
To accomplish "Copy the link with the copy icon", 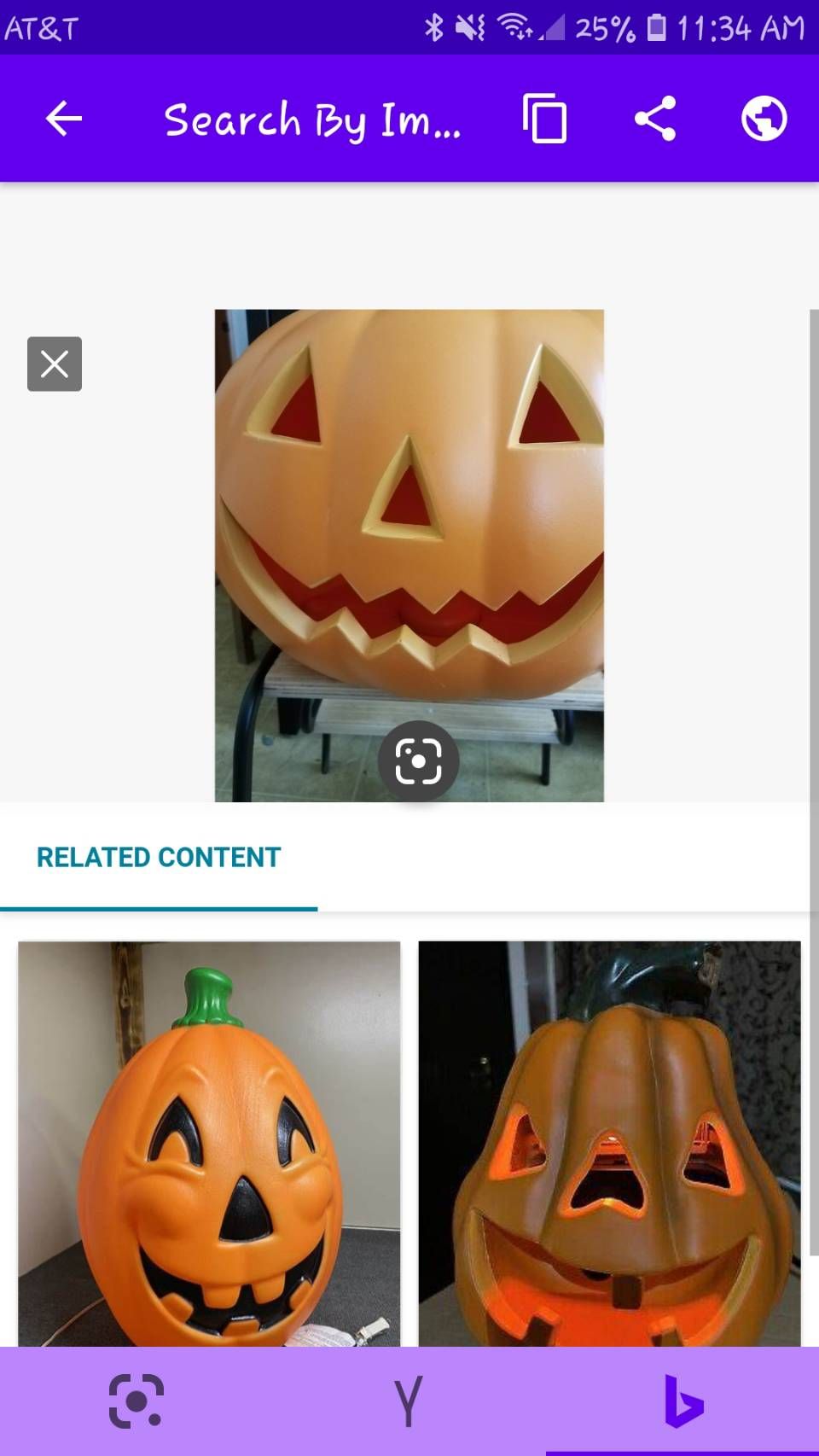I will coord(544,119).
